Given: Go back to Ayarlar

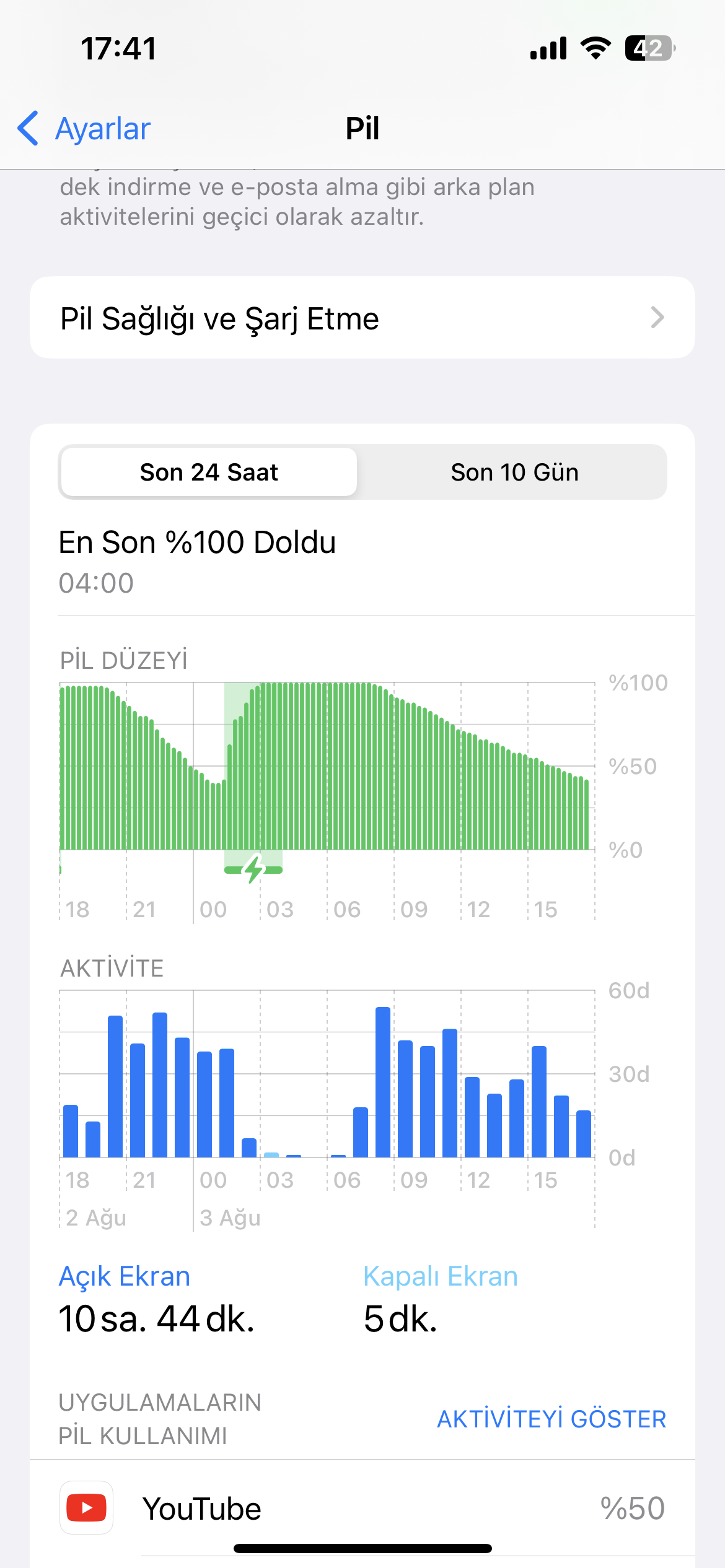Looking at the screenshot, I should coord(84,129).
